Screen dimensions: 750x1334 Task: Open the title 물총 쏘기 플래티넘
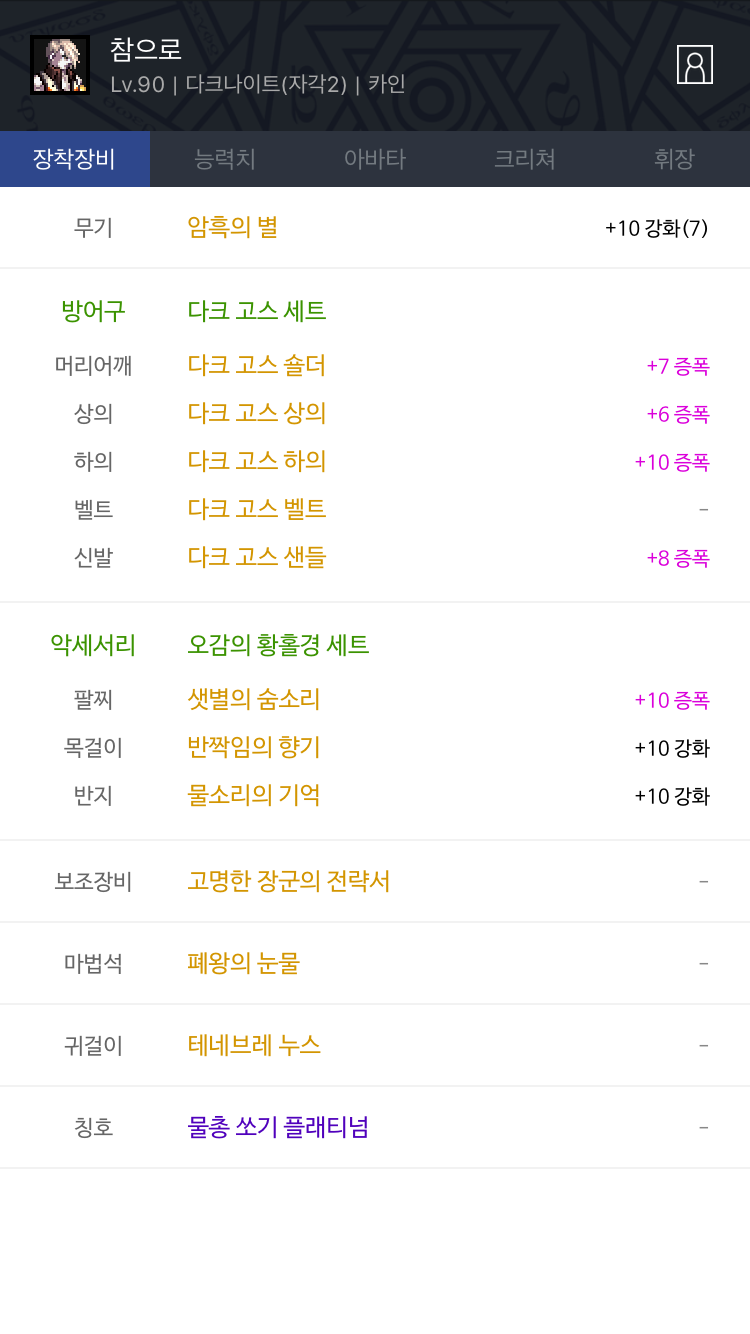click(x=278, y=1127)
